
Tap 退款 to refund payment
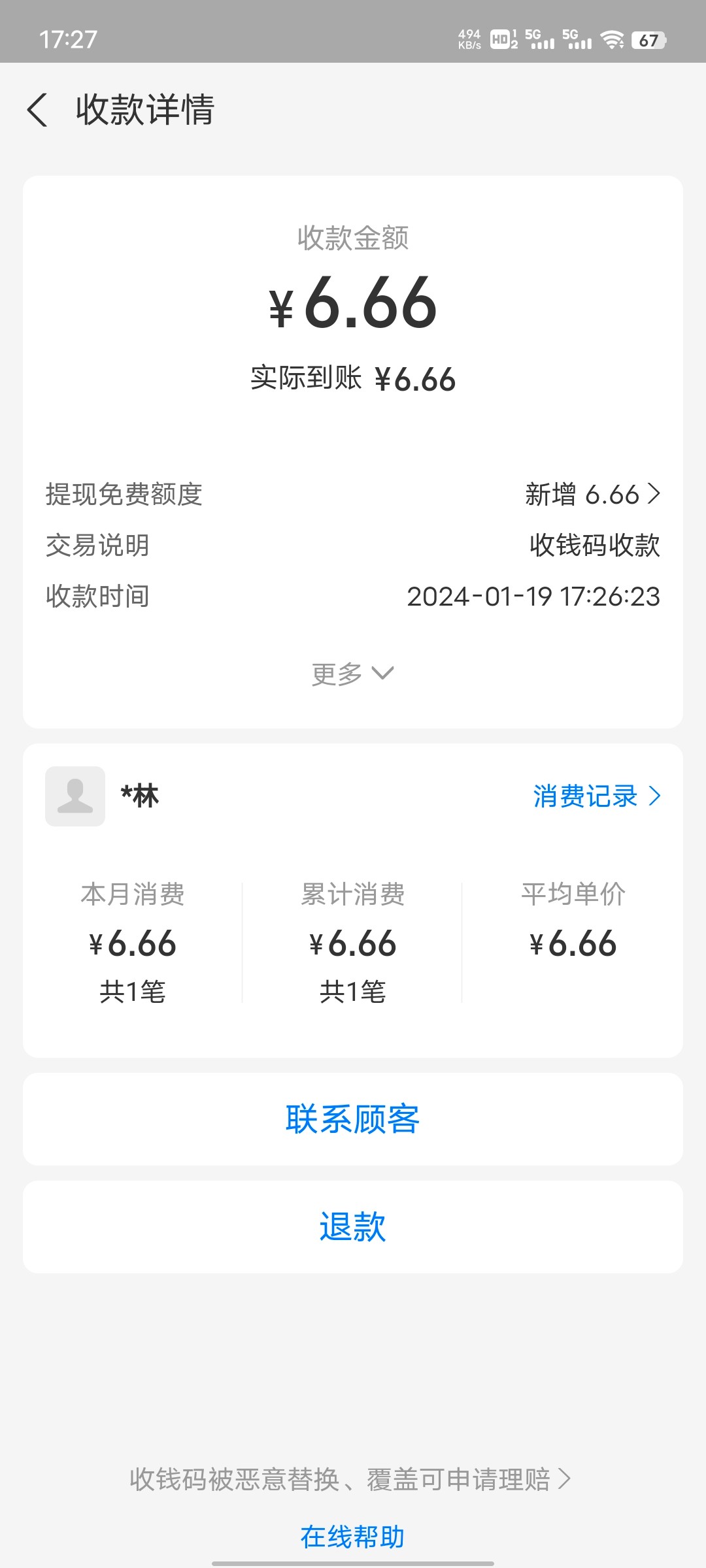tap(353, 1227)
